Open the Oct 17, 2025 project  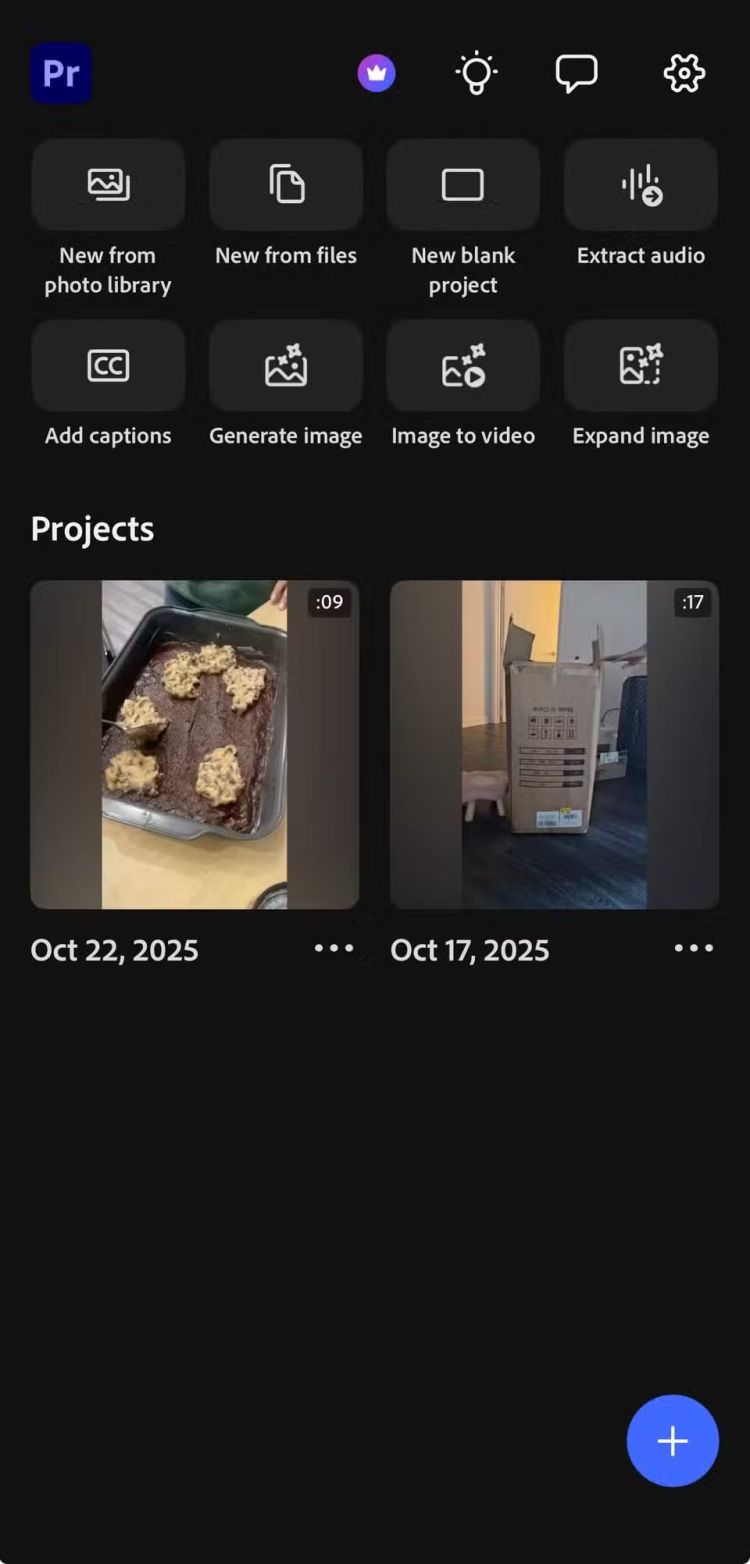click(x=554, y=745)
